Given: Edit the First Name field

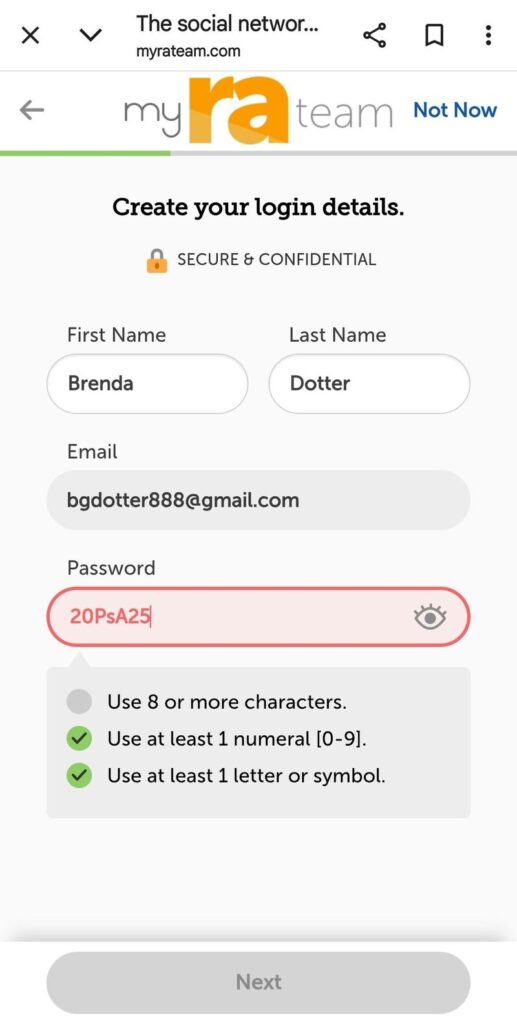Looking at the screenshot, I should pos(148,383).
